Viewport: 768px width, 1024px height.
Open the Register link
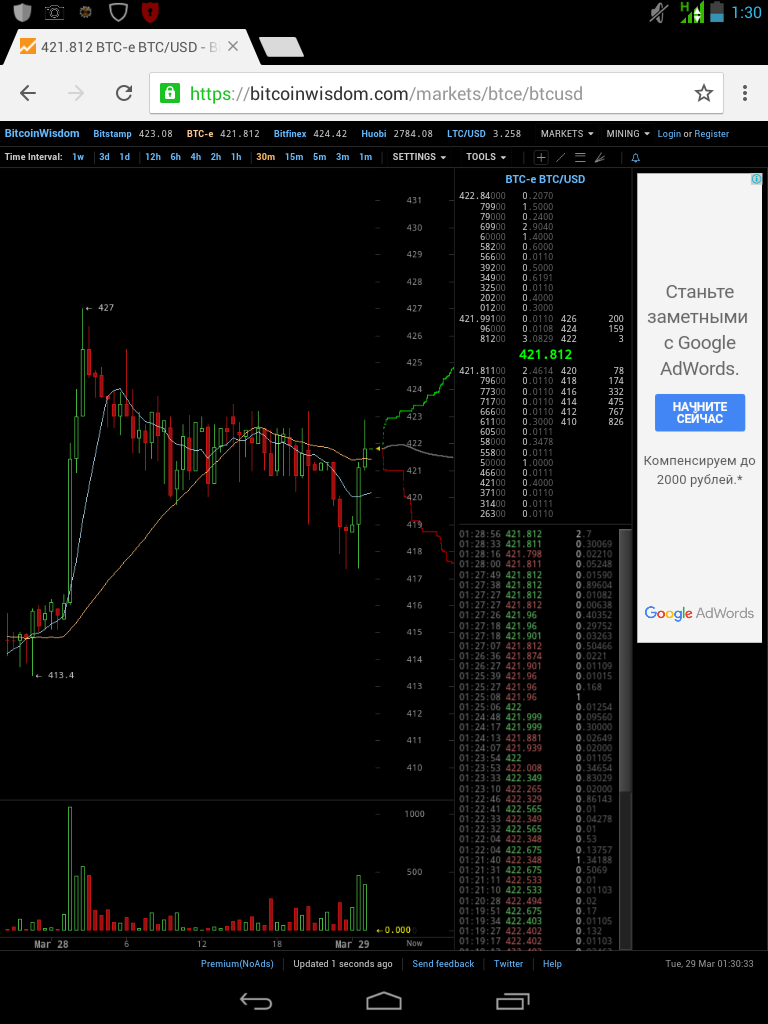coord(712,134)
